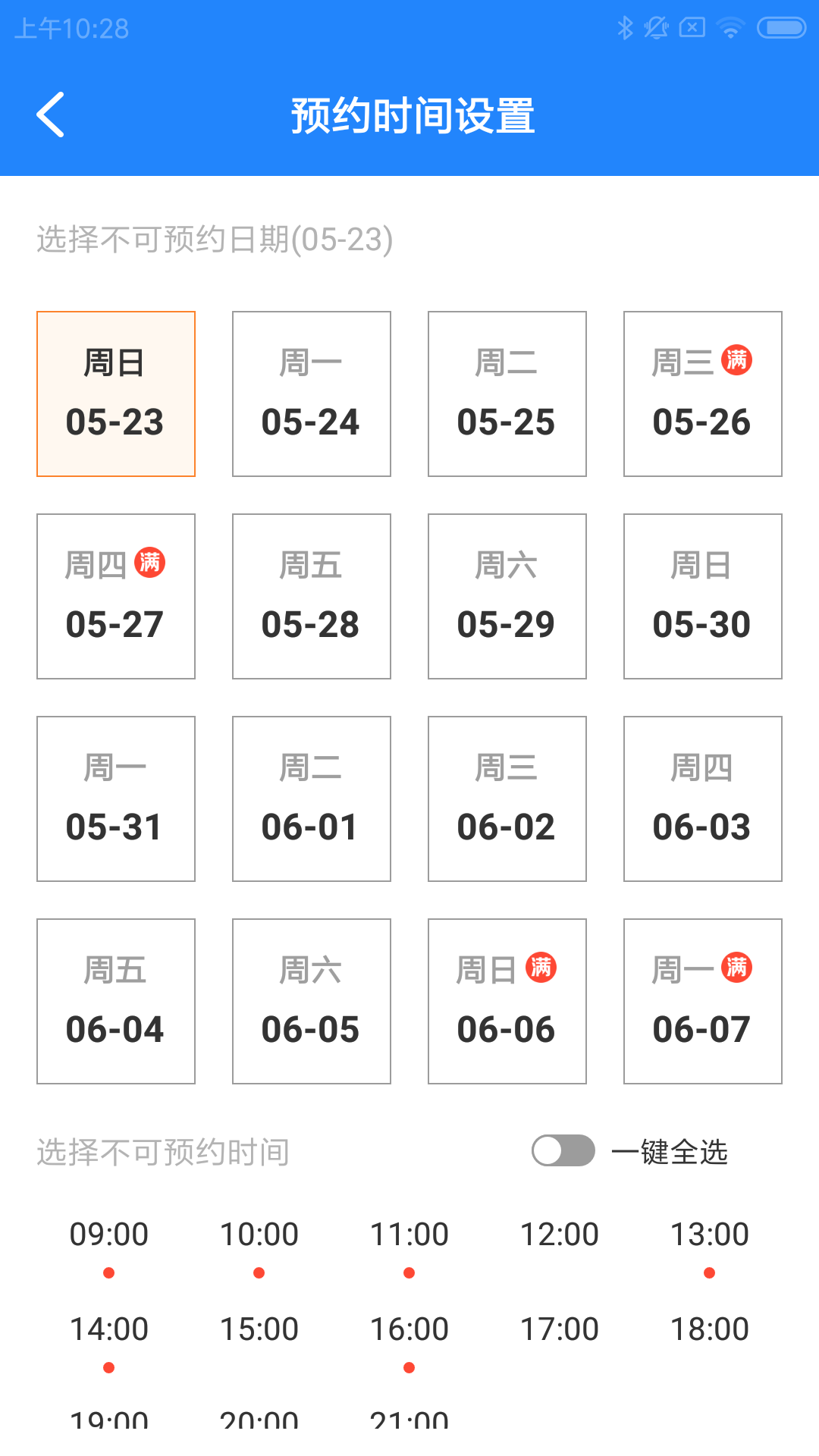Viewport: 819px width, 1456px height.
Task: Select date 05-24 Monday
Action: pos(312,394)
